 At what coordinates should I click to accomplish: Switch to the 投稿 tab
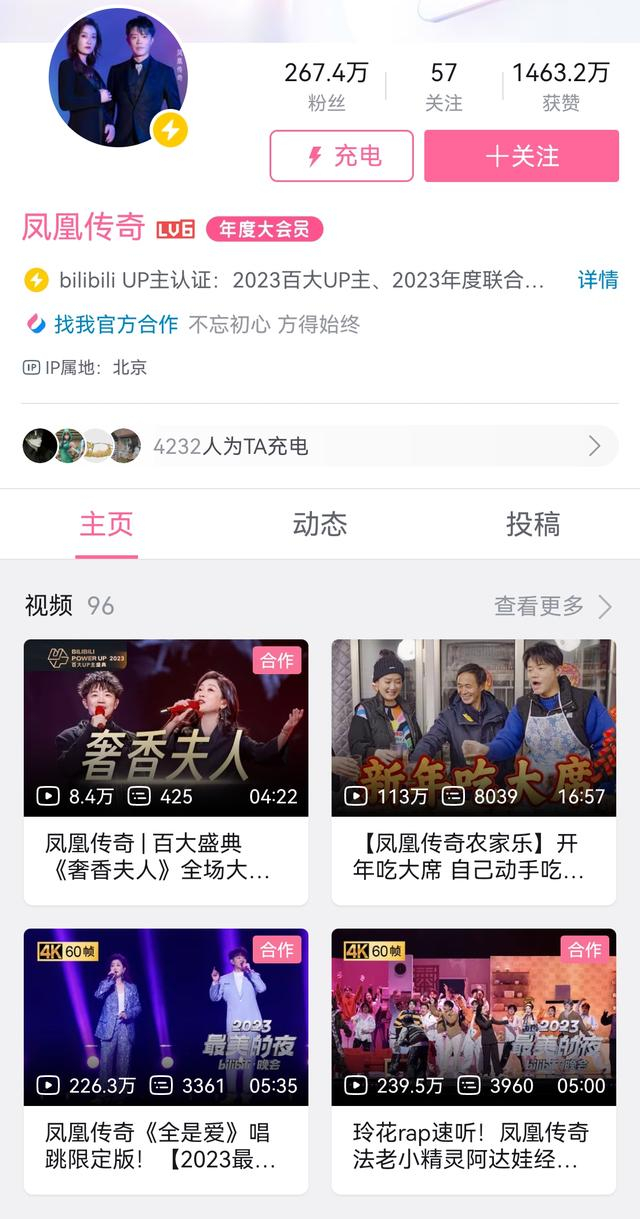point(532,524)
